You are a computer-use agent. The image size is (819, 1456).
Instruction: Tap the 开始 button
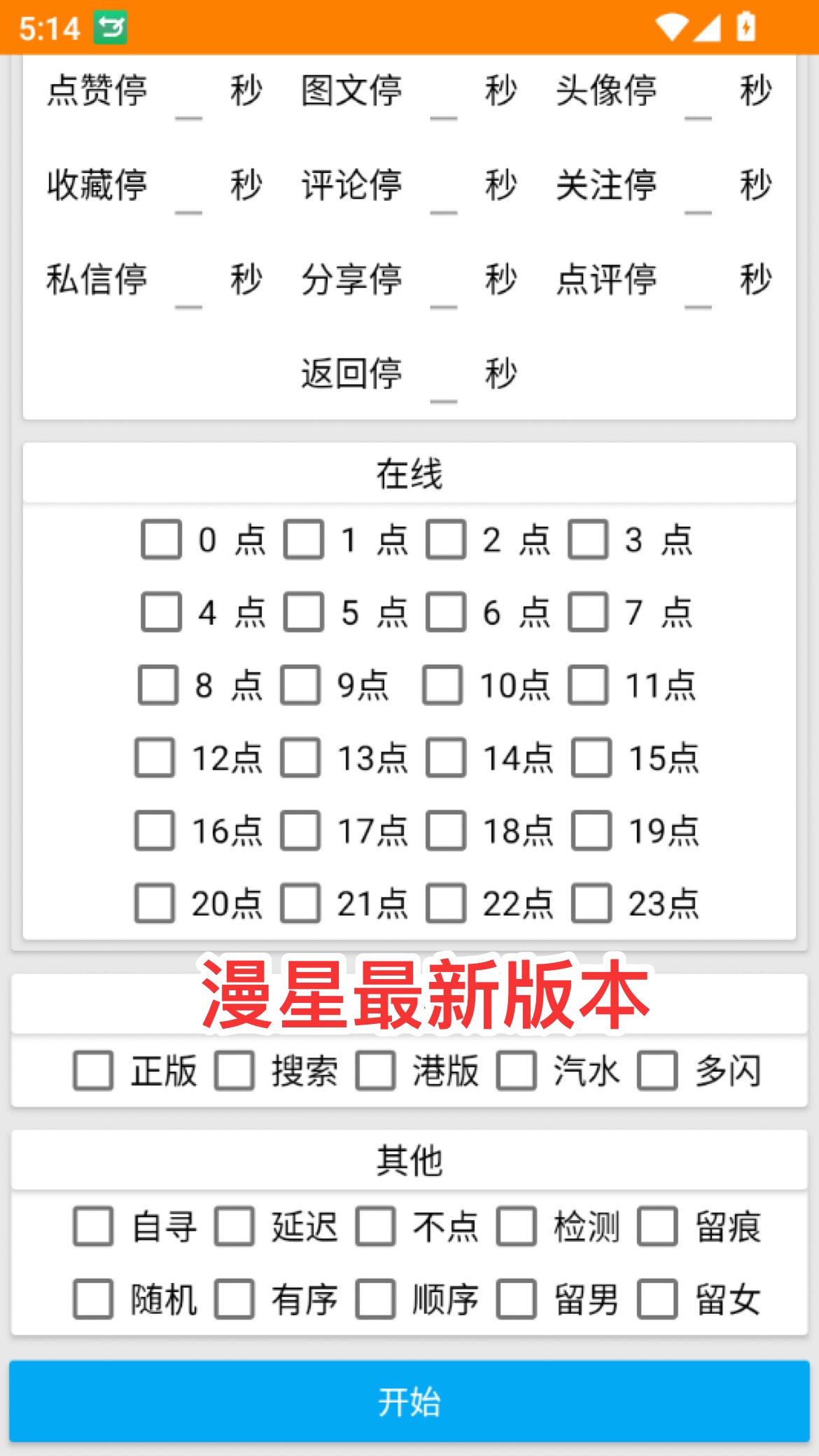point(409,1401)
